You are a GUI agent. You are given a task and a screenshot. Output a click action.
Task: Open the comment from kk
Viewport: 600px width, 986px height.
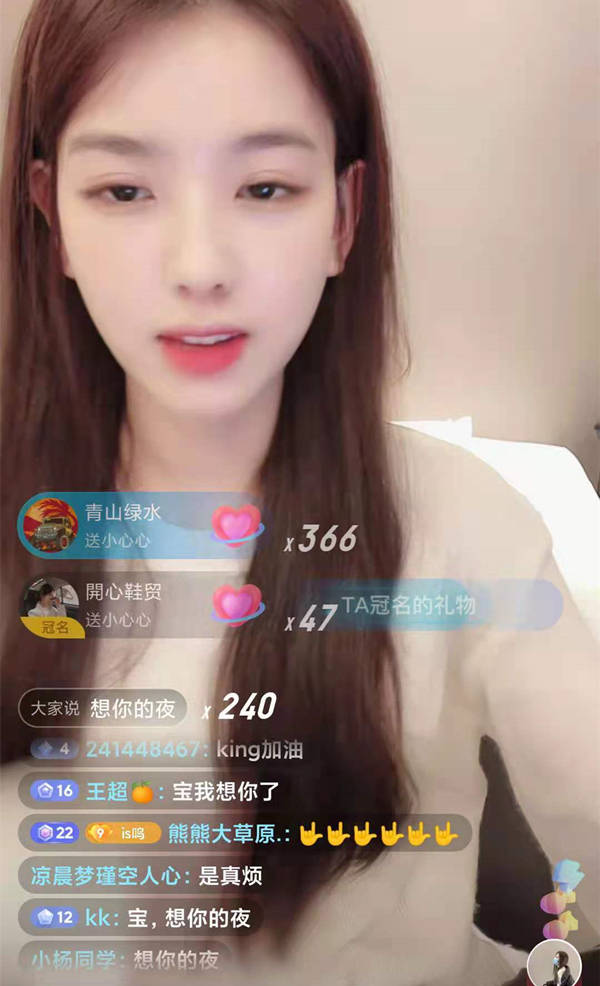(x=140, y=917)
